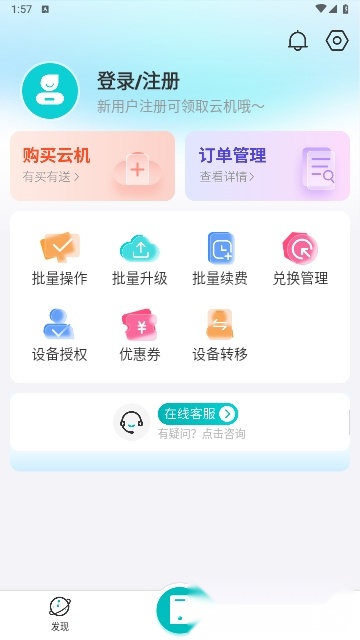
Task: Tap the profile avatar
Action: click(50, 91)
